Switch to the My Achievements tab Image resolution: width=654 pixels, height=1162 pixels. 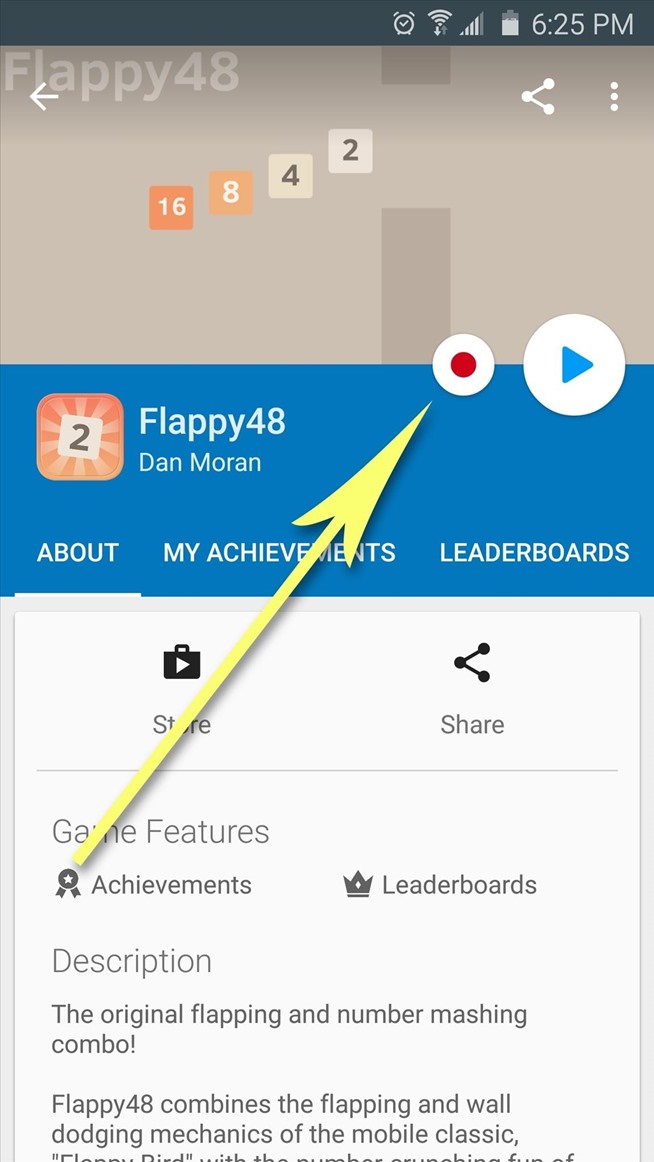coord(279,552)
